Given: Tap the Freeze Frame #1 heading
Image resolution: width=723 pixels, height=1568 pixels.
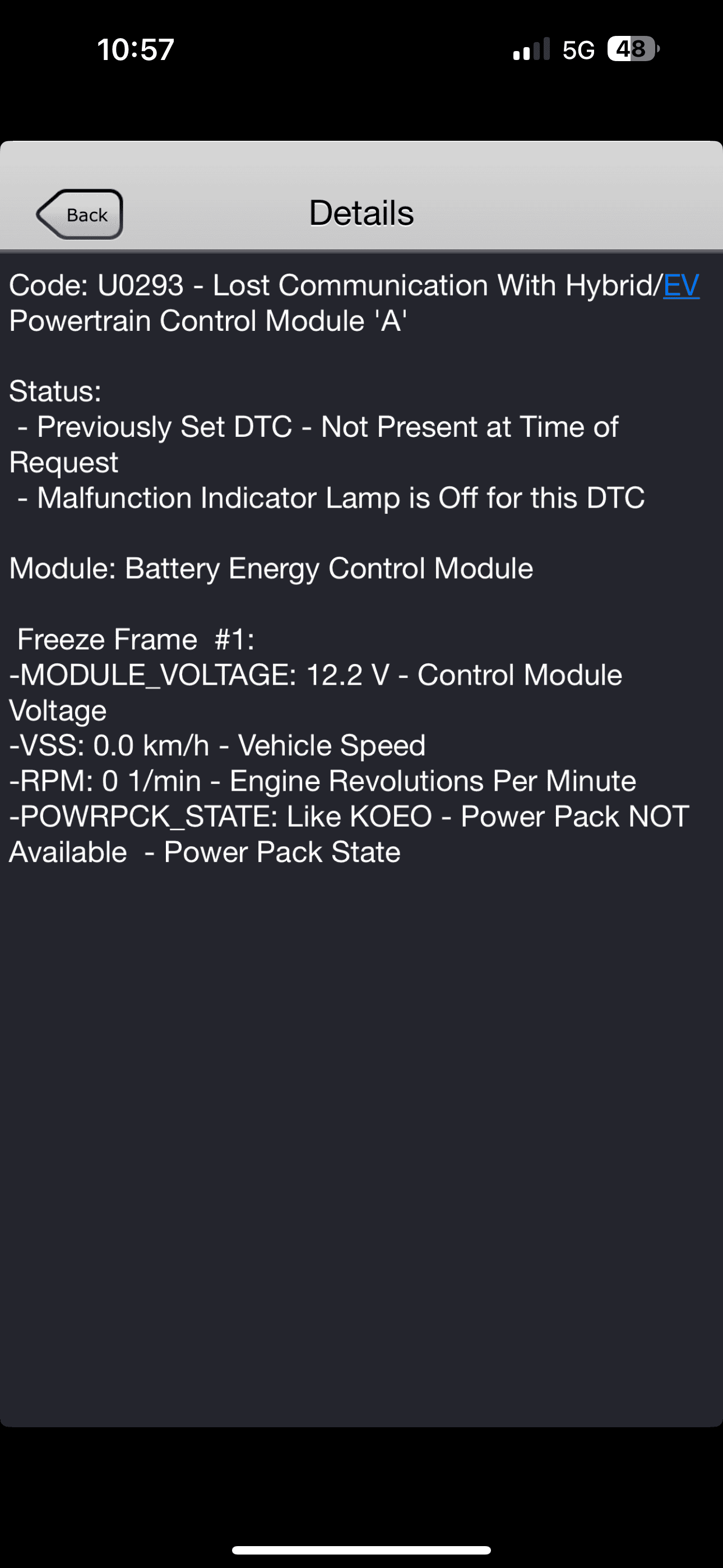Looking at the screenshot, I should tap(135, 639).
